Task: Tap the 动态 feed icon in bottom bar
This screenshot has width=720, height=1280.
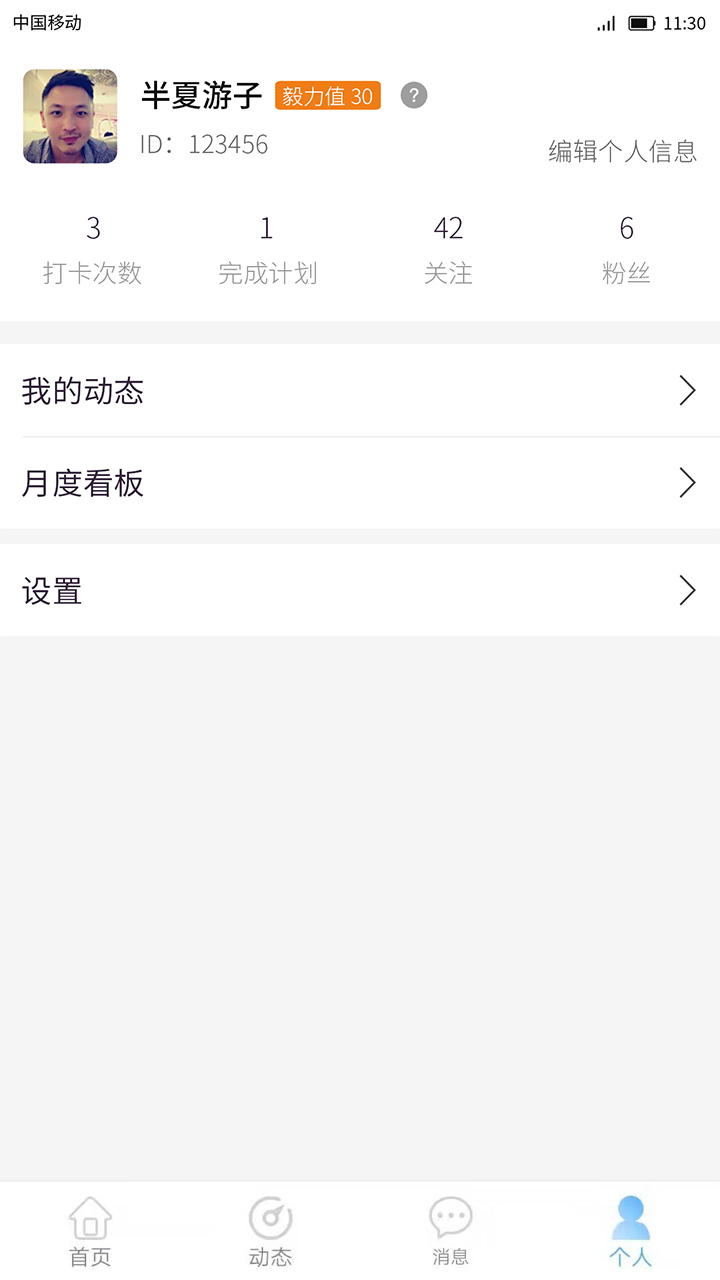Action: click(x=270, y=1218)
